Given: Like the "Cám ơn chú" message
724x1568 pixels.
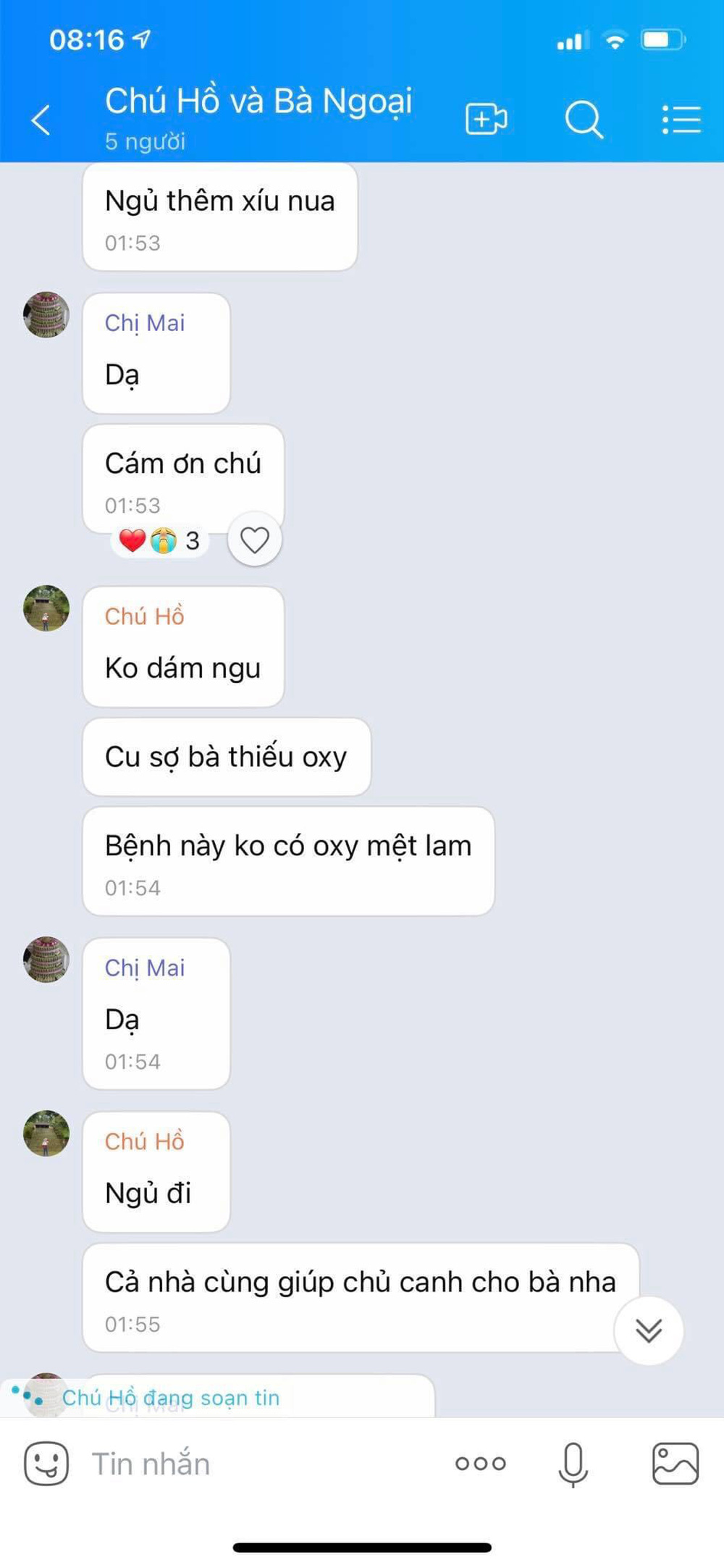Looking at the screenshot, I should pyautogui.click(x=254, y=540).
